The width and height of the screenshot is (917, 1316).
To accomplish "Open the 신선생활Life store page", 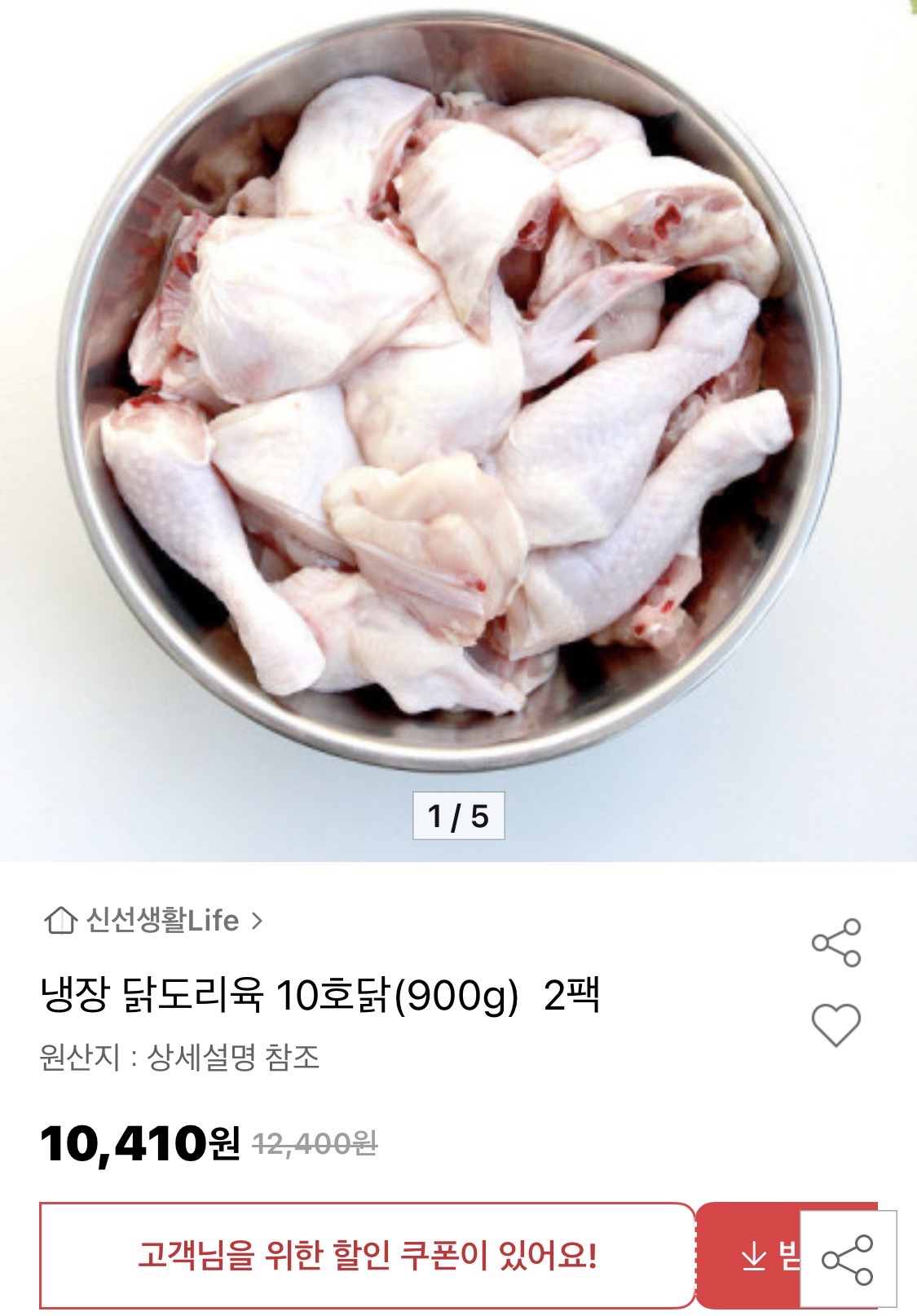I will click(x=155, y=921).
